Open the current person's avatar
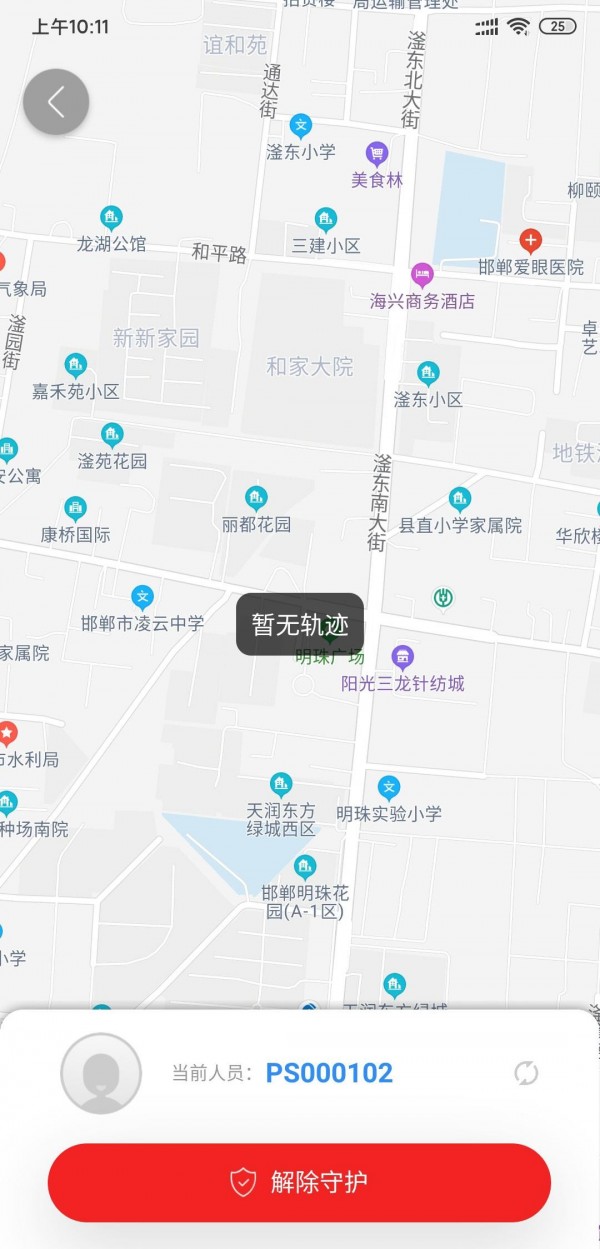This screenshot has width=600, height=1249. tap(101, 1073)
